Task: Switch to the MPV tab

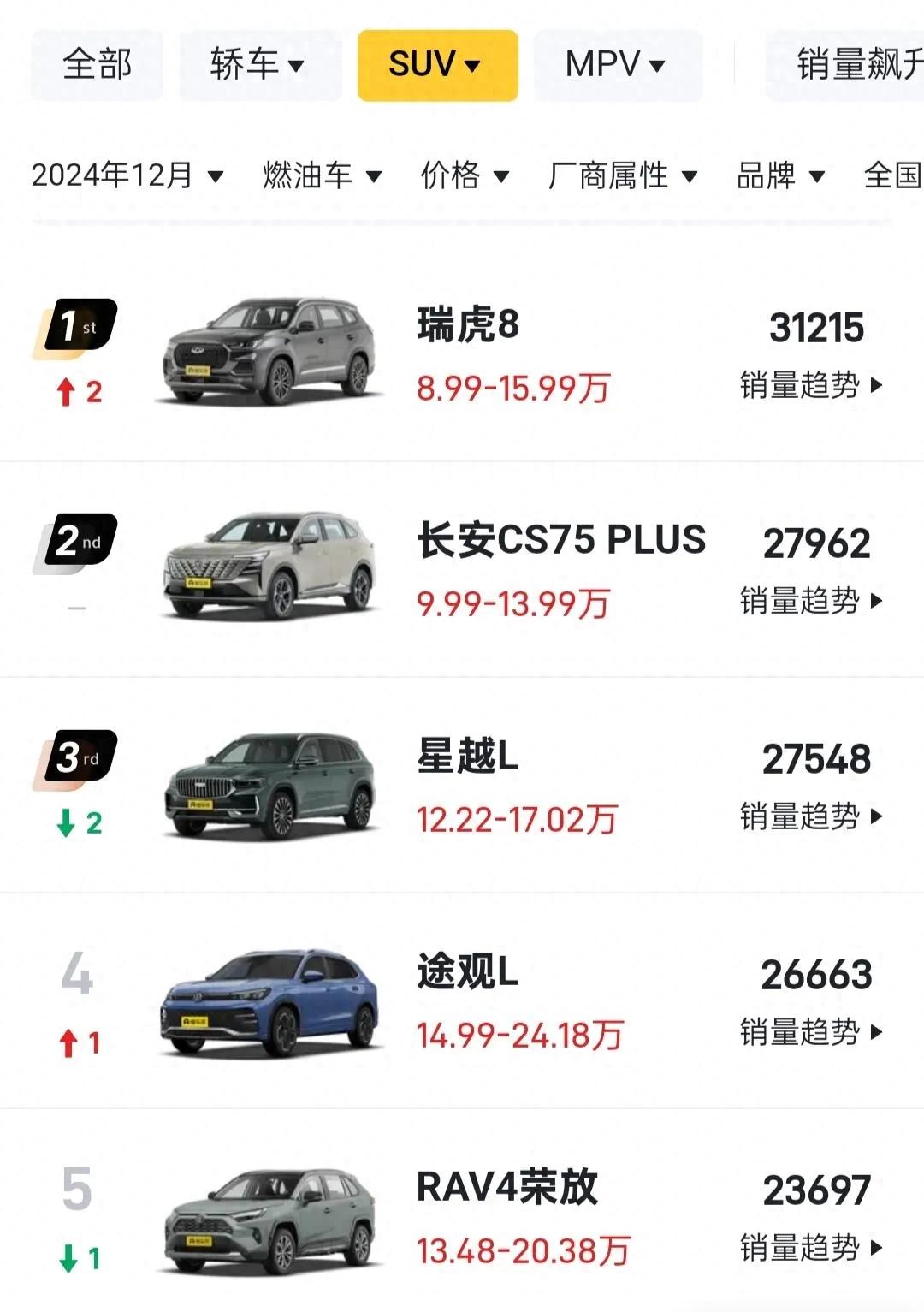Action: pos(616,65)
